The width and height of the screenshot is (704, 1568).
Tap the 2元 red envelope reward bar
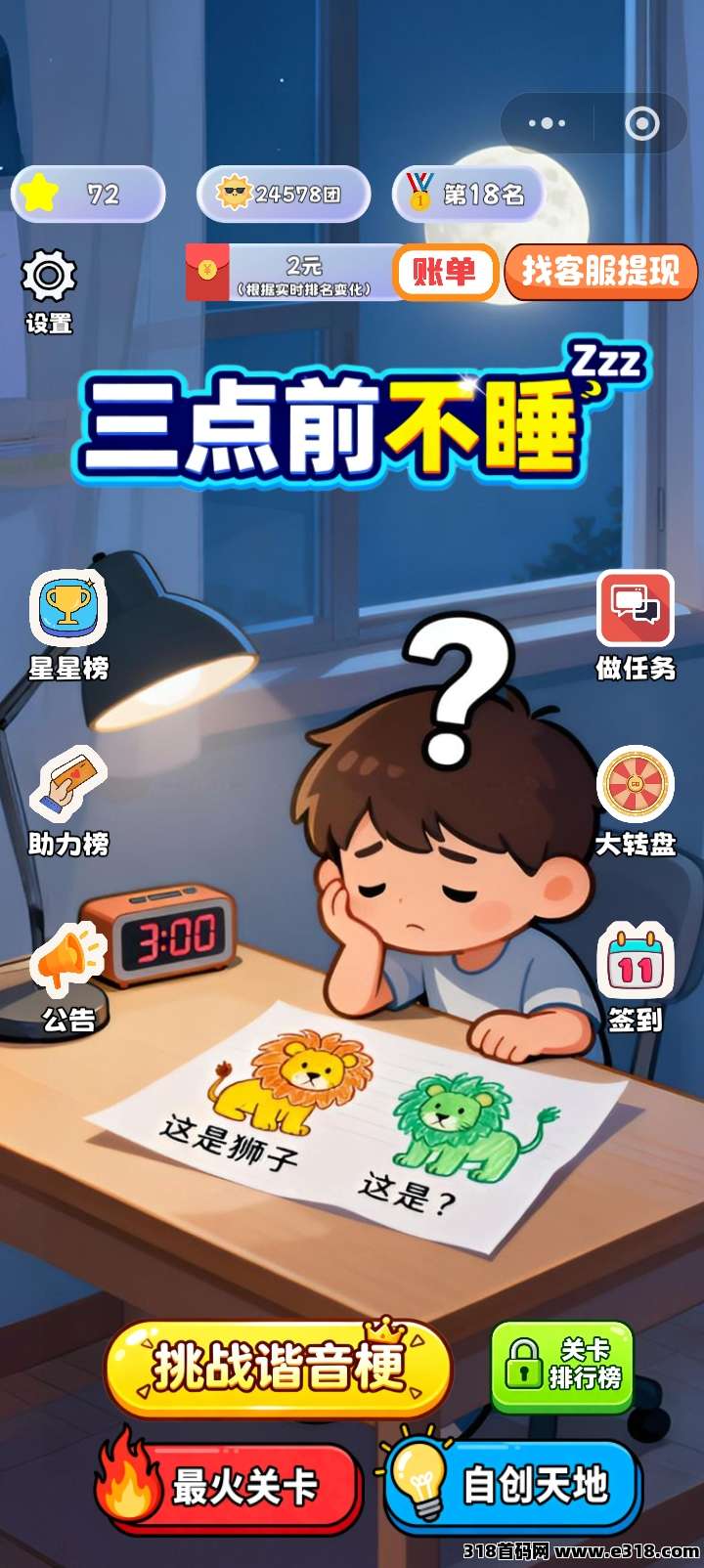click(293, 271)
